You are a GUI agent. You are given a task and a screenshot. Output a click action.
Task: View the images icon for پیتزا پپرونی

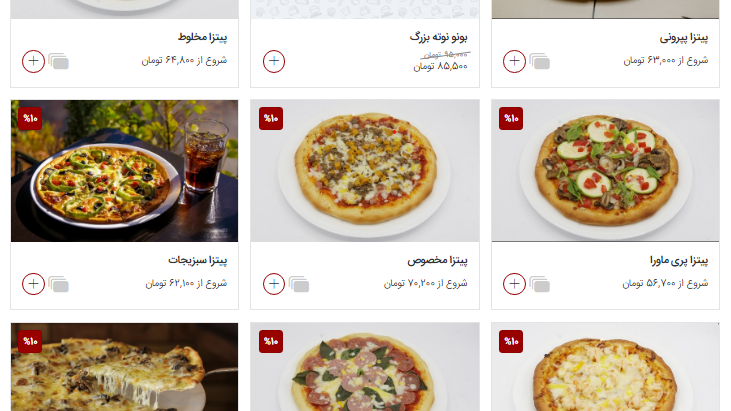(x=540, y=62)
